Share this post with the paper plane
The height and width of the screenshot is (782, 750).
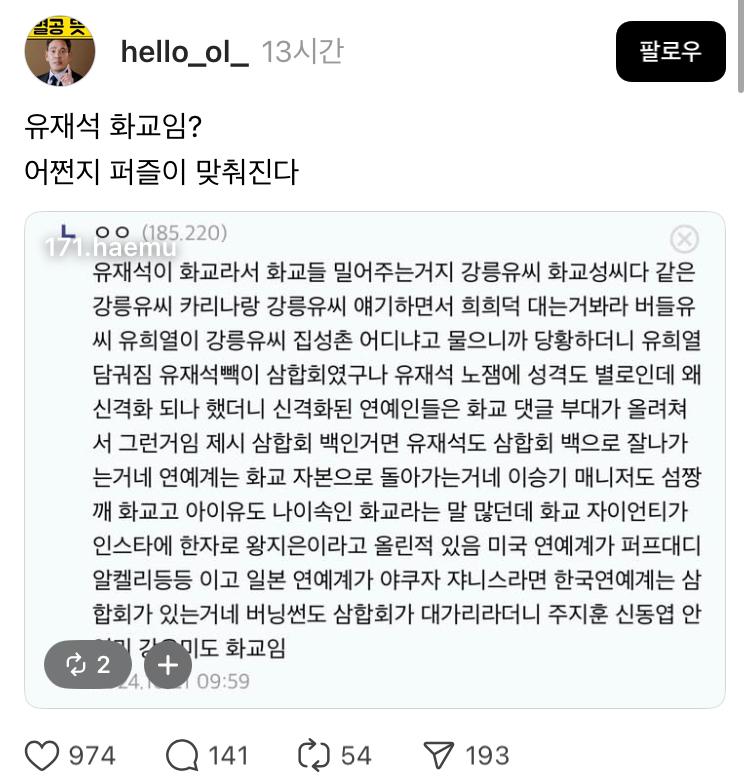[439, 755]
